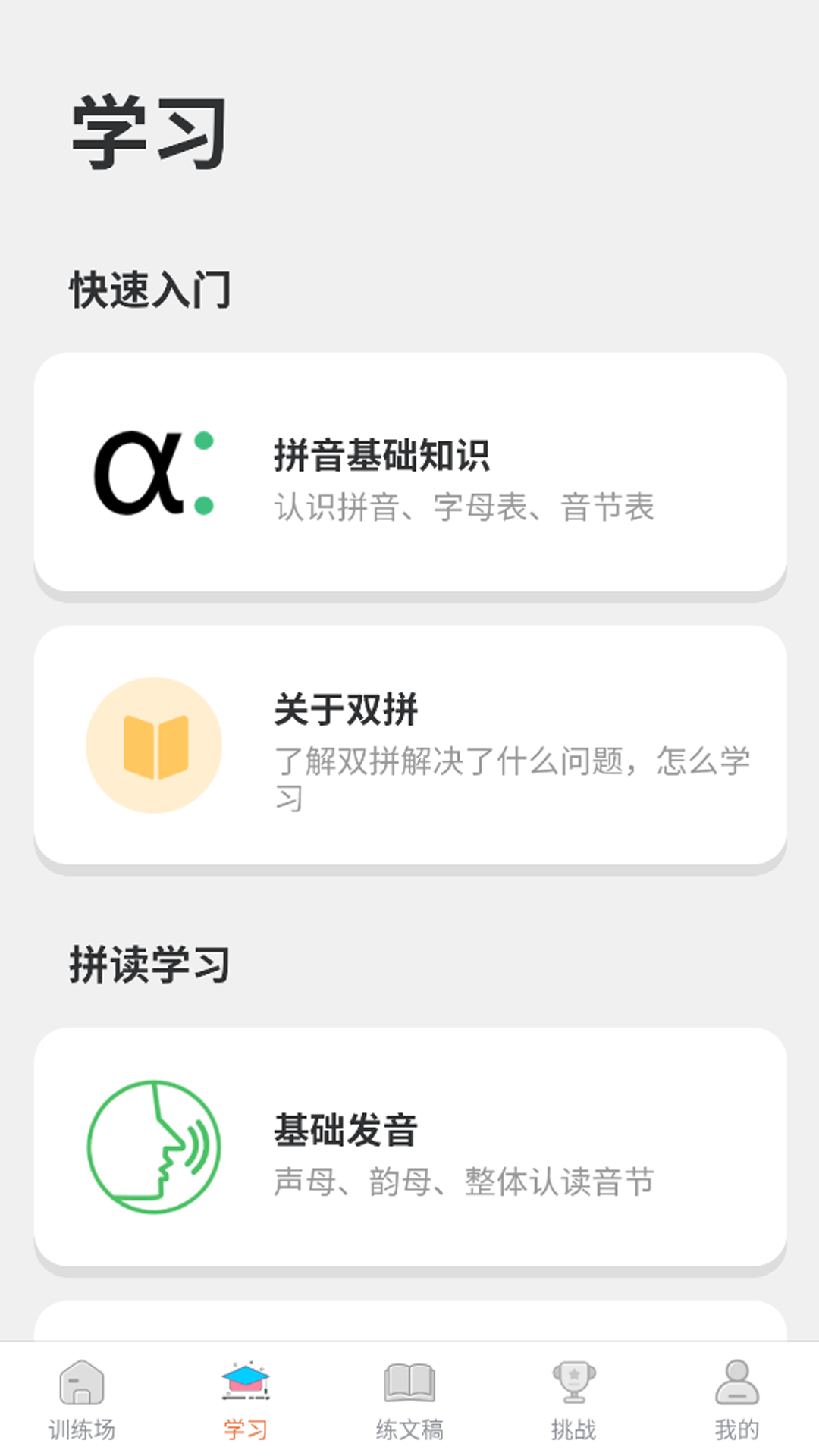Screen dimensions: 819x1456
Task: Tap the 拼读学习 section heading
Action: coord(149,962)
